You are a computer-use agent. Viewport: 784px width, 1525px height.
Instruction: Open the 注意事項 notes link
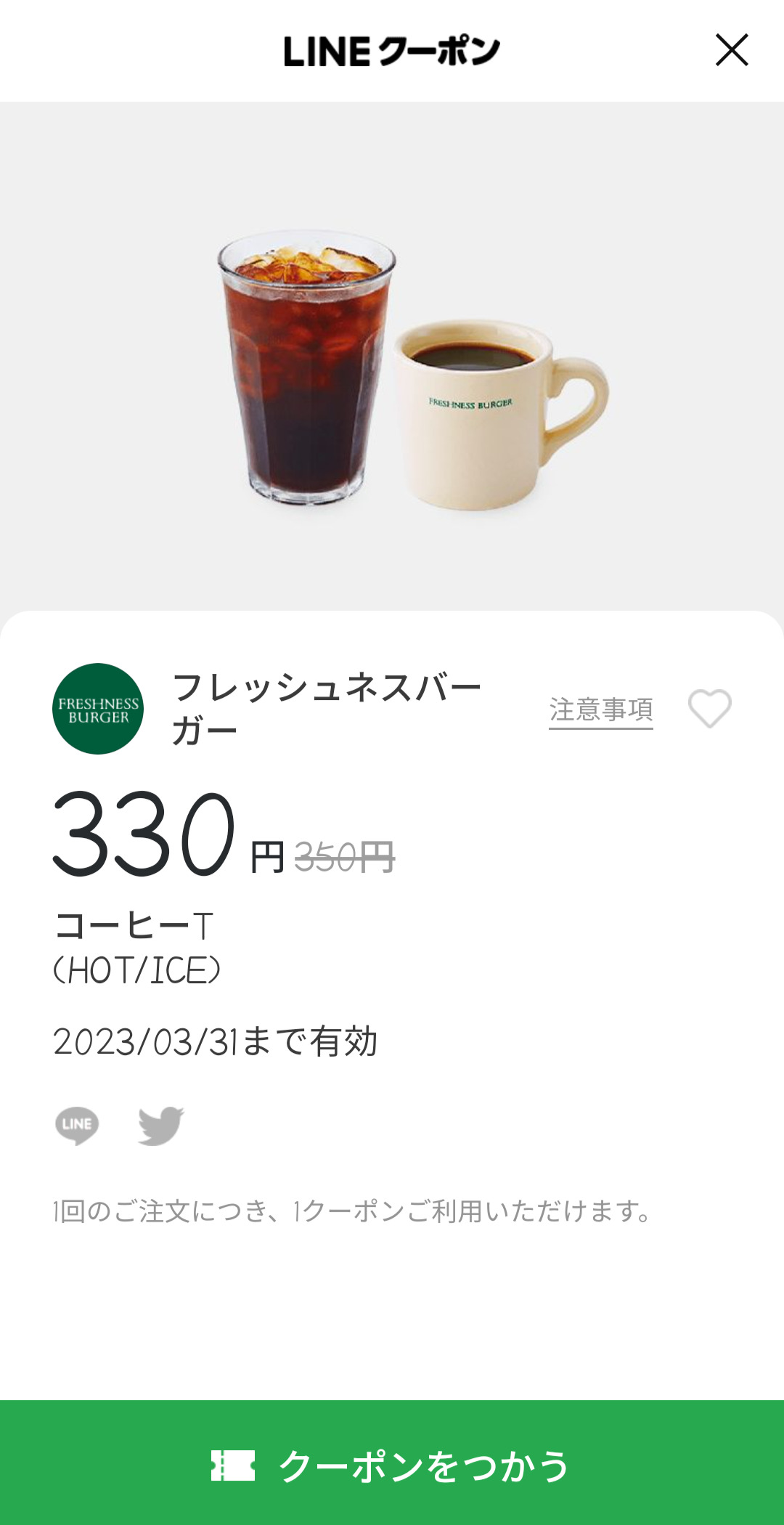[x=601, y=710]
